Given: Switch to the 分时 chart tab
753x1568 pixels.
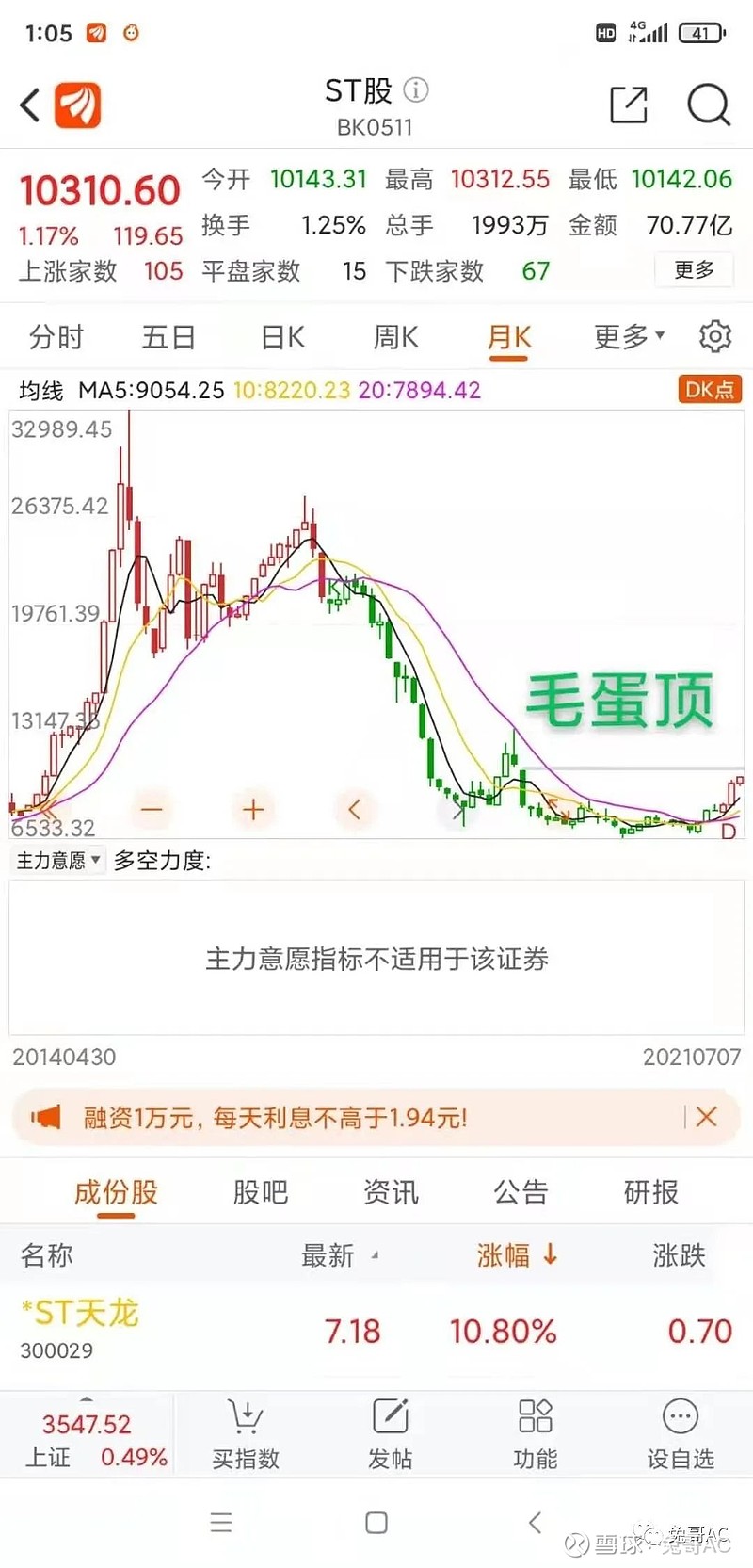Looking at the screenshot, I should coord(56,336).
